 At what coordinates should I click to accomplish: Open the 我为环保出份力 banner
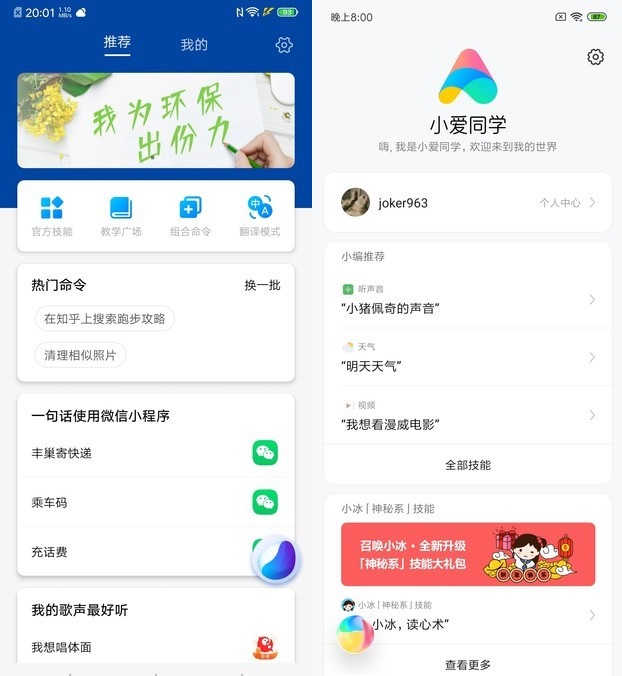pyautogui.click(x=156, y=120)
